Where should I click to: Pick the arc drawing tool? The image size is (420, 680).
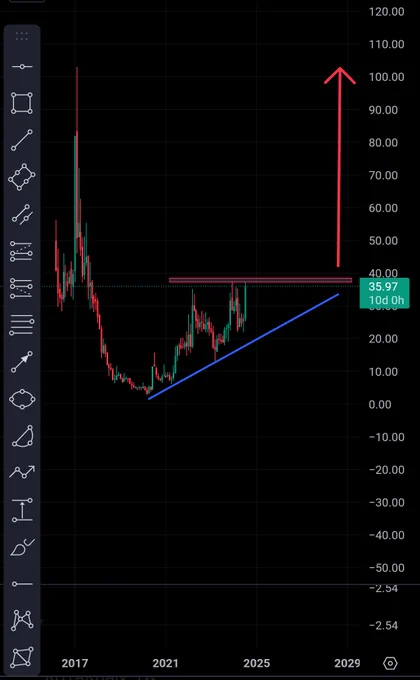point(23,436)
